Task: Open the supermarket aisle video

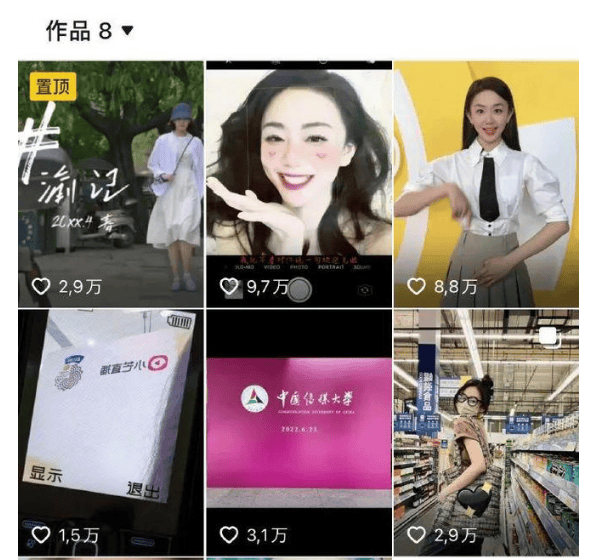Action: [485, 432]
